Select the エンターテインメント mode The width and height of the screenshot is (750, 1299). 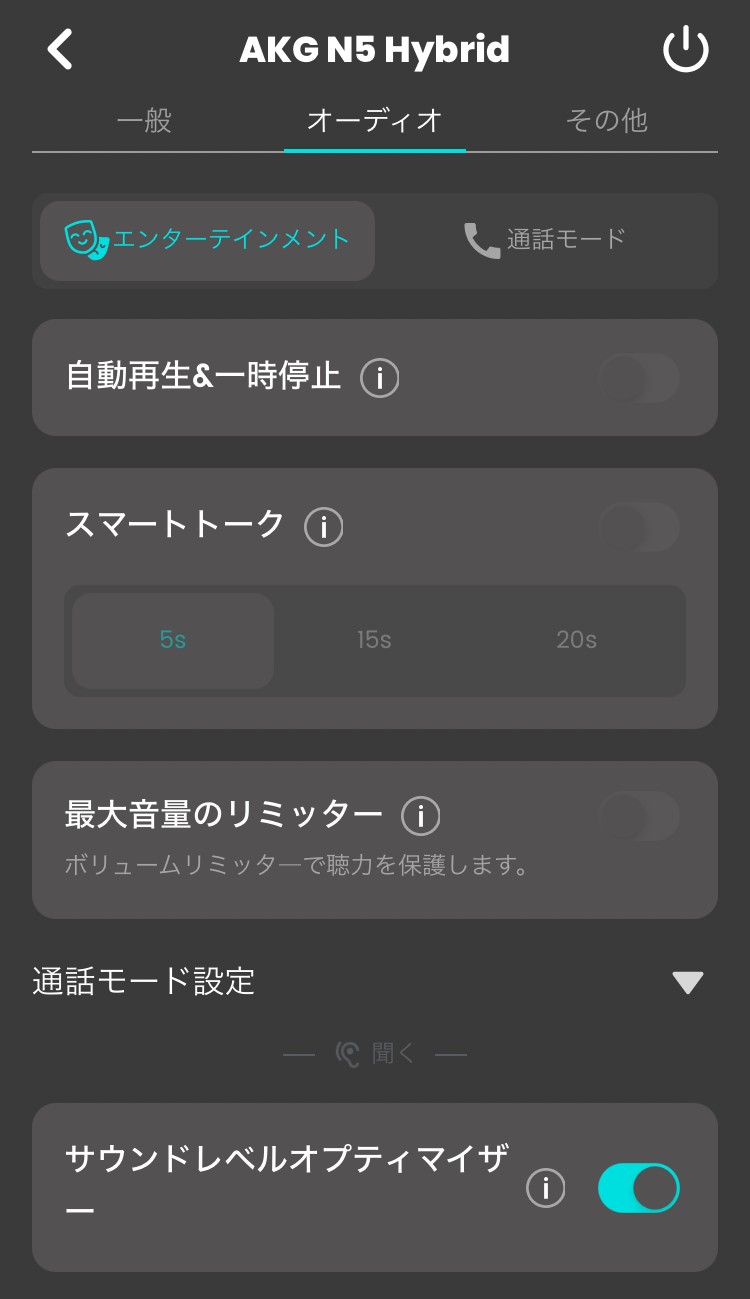[x=208, y=240]
